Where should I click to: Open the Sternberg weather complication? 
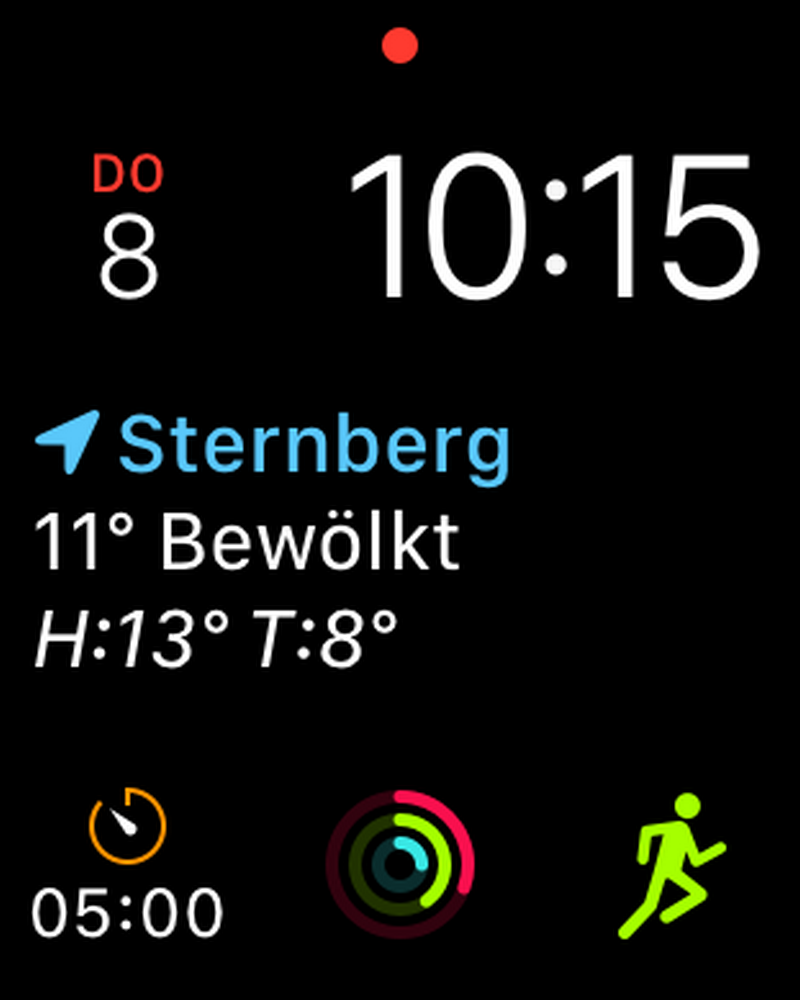(x=272, y=542)
